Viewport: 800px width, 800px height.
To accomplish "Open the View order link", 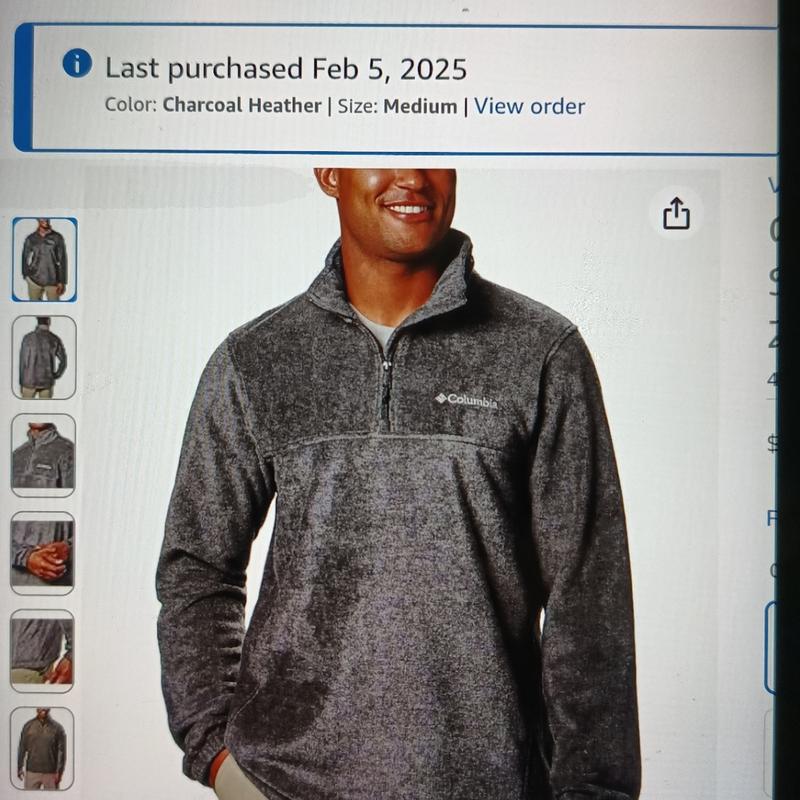I will pos(529,106).
